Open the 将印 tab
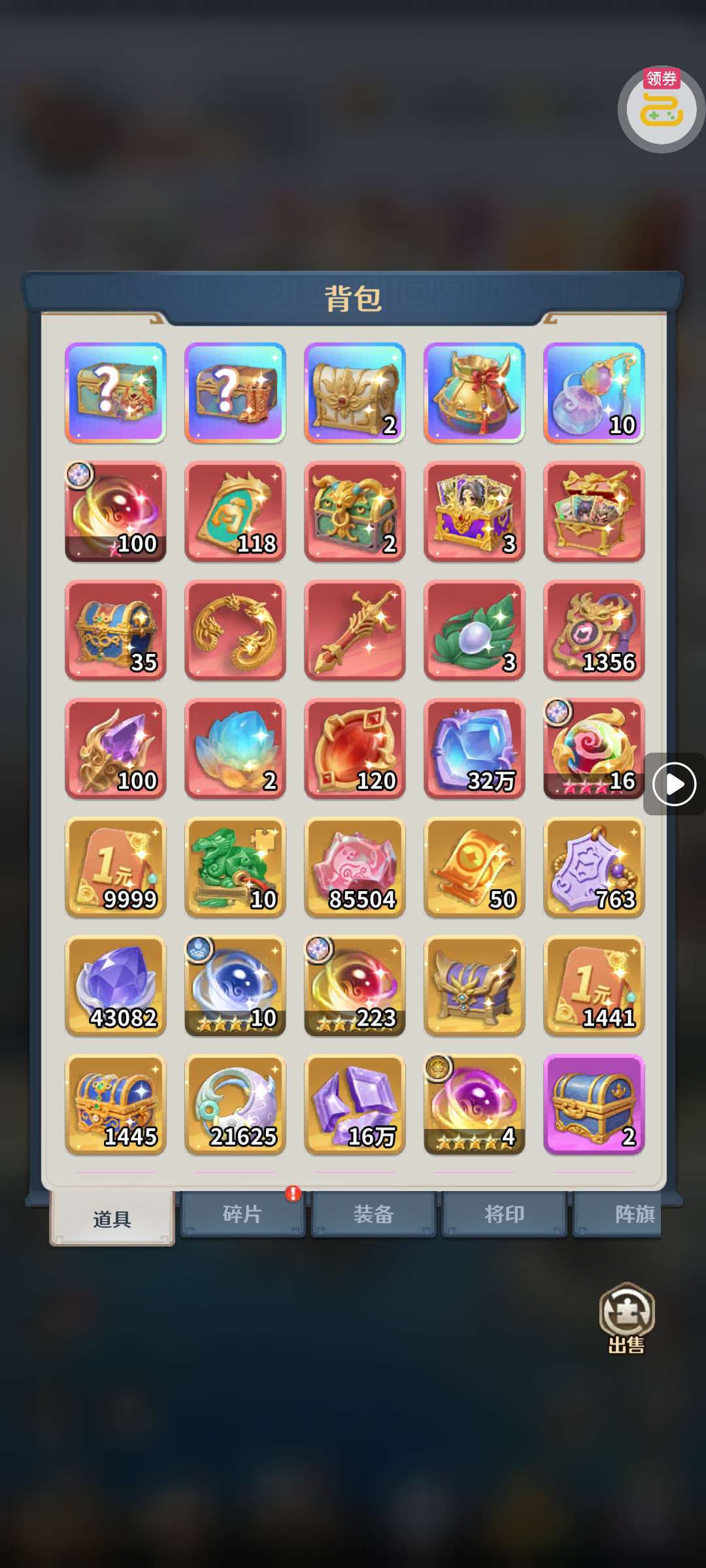706x1568 pixels. point(504,1214)
